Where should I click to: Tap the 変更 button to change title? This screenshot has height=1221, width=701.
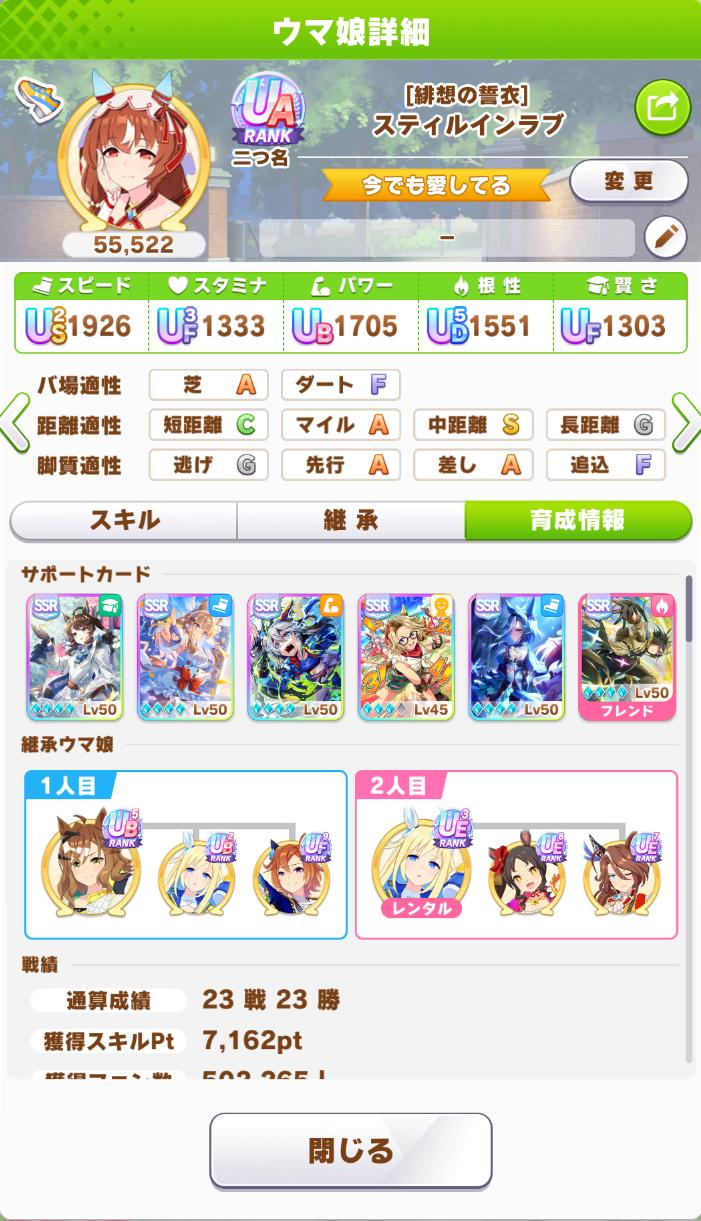pos(628,182)
